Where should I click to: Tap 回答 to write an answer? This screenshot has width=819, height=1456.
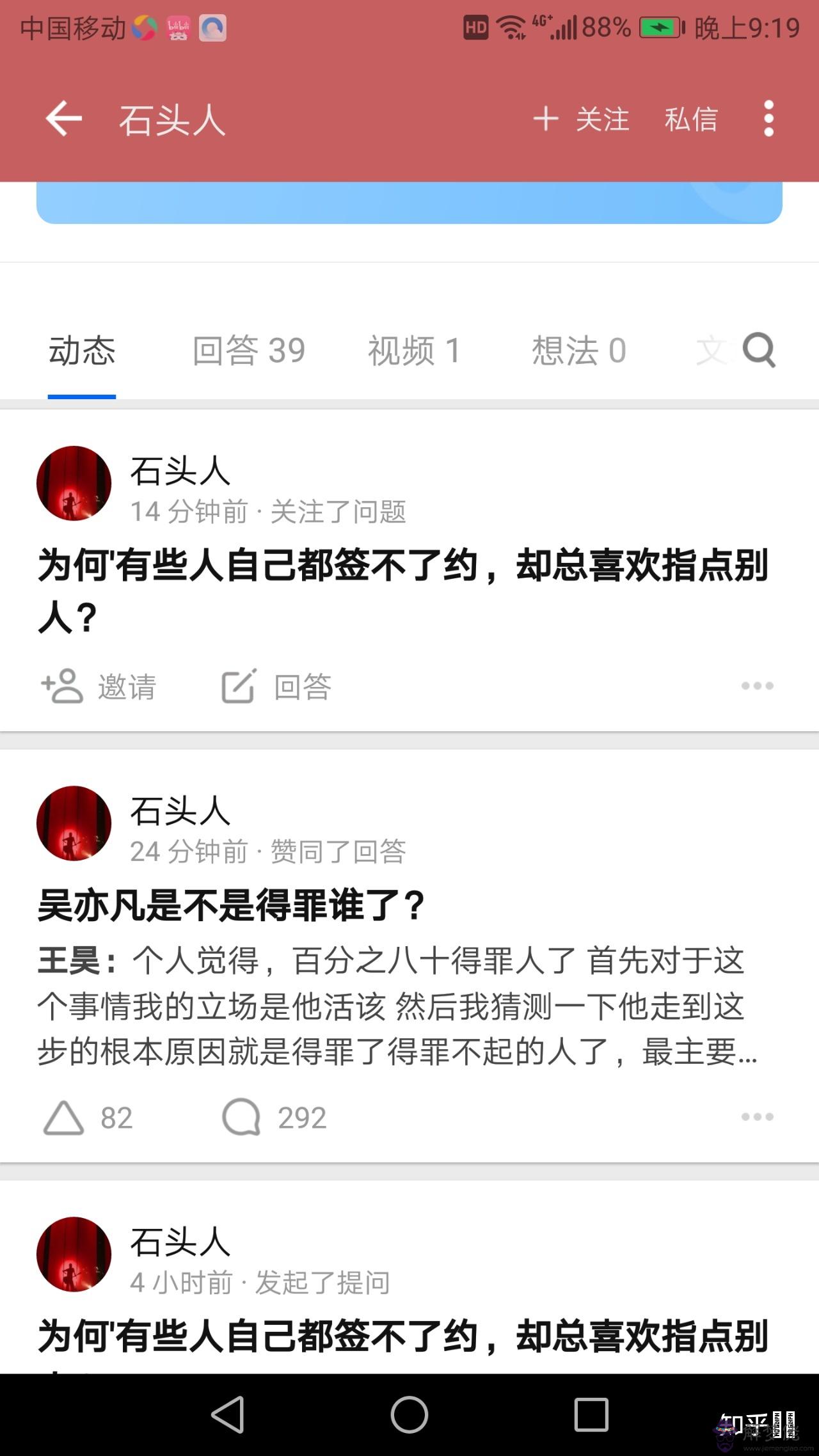click(276, 686)
